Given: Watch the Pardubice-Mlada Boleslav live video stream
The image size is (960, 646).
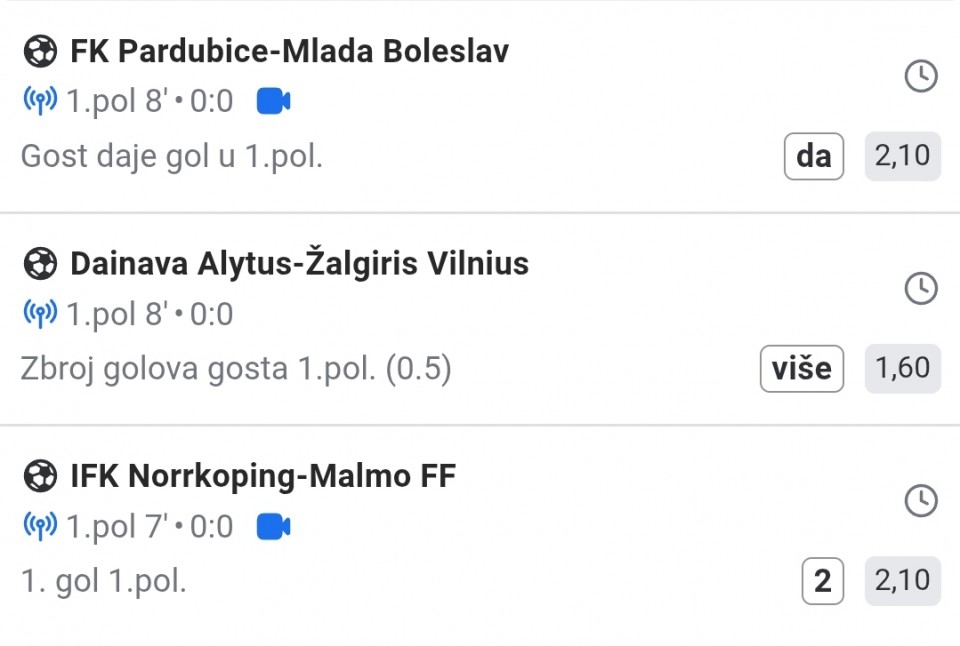Looking at the screenshot, I should pyautogui.click(x=273, y=102).
